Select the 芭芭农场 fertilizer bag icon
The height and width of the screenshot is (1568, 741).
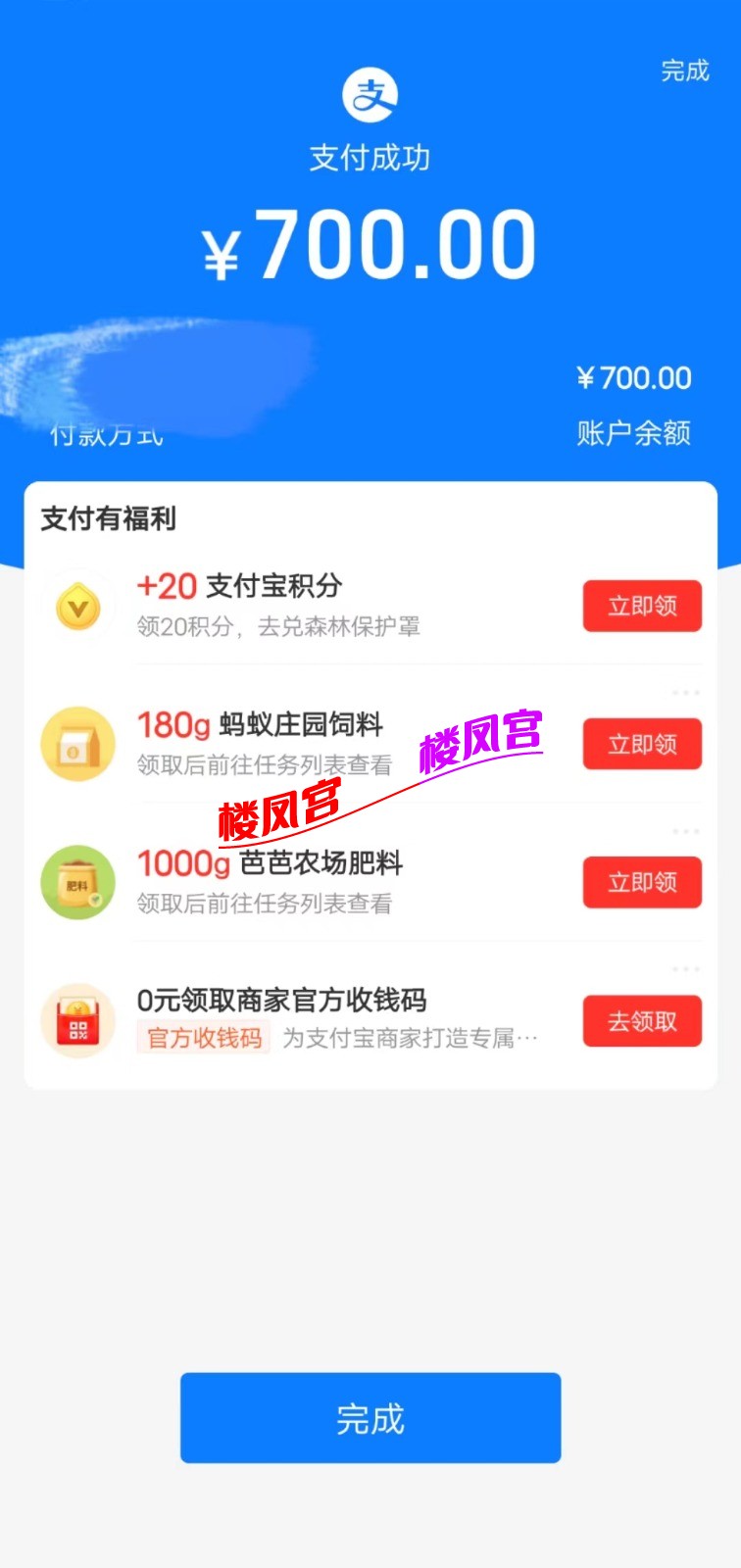pyautogui.click(x=79, y=882)
